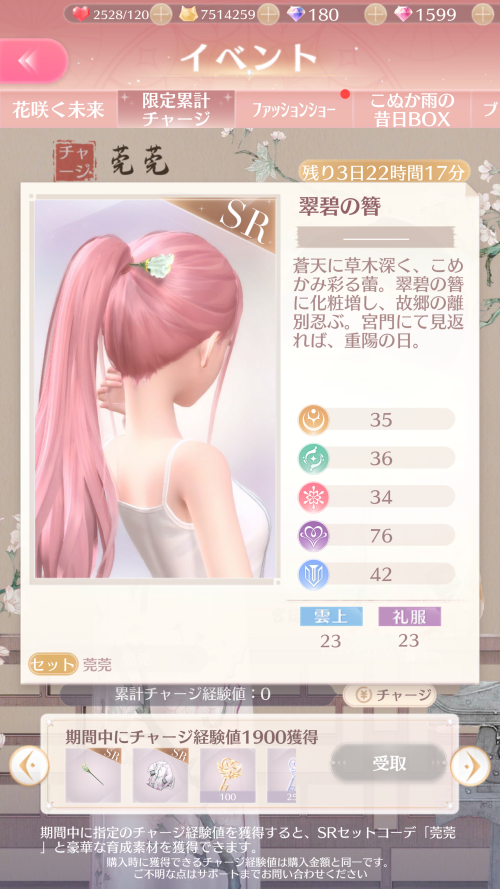This screenshot has width=500, height=889.
Task: Switch to the こぬか雨の昔日BOX tab
Action: click(x=412, y=110)
